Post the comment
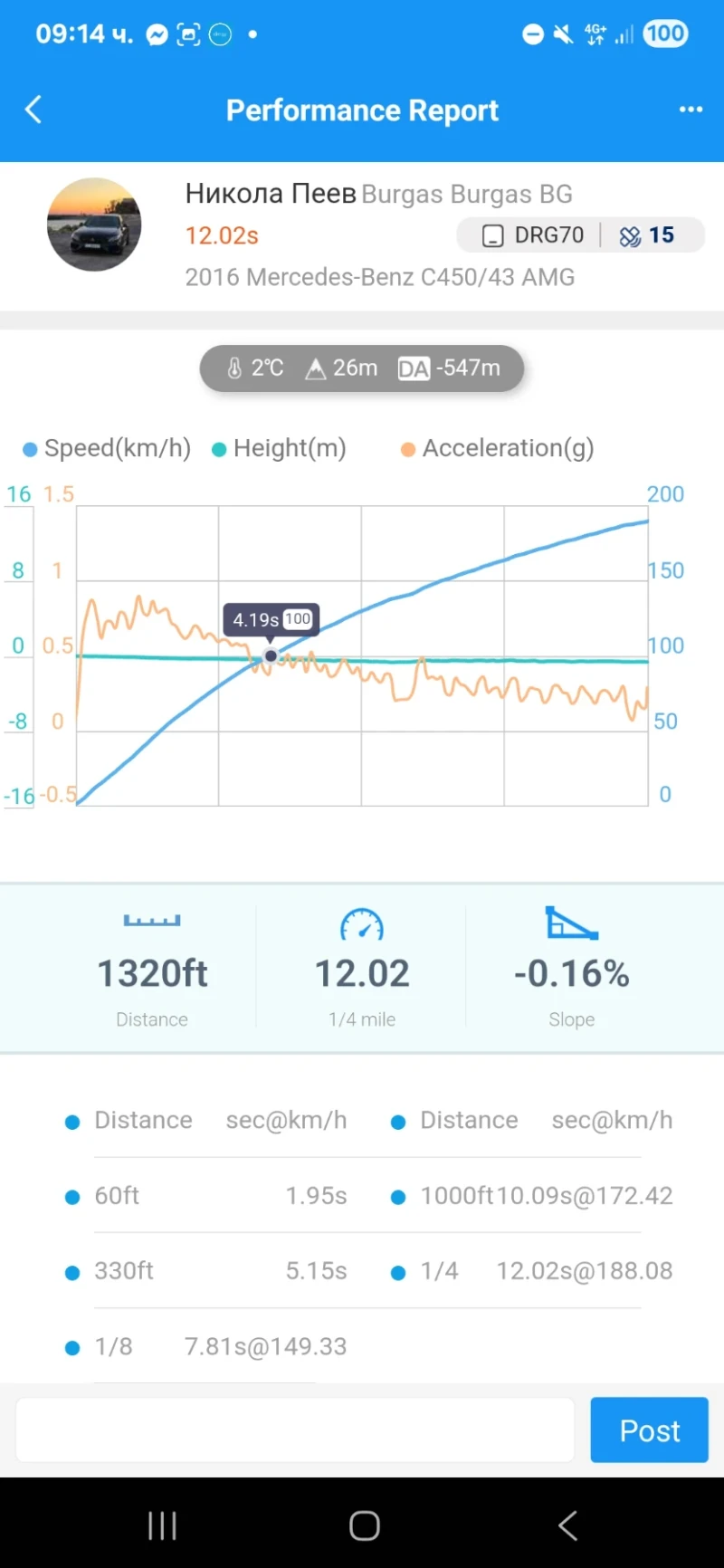724x1568 pixels. (649, 1429)
